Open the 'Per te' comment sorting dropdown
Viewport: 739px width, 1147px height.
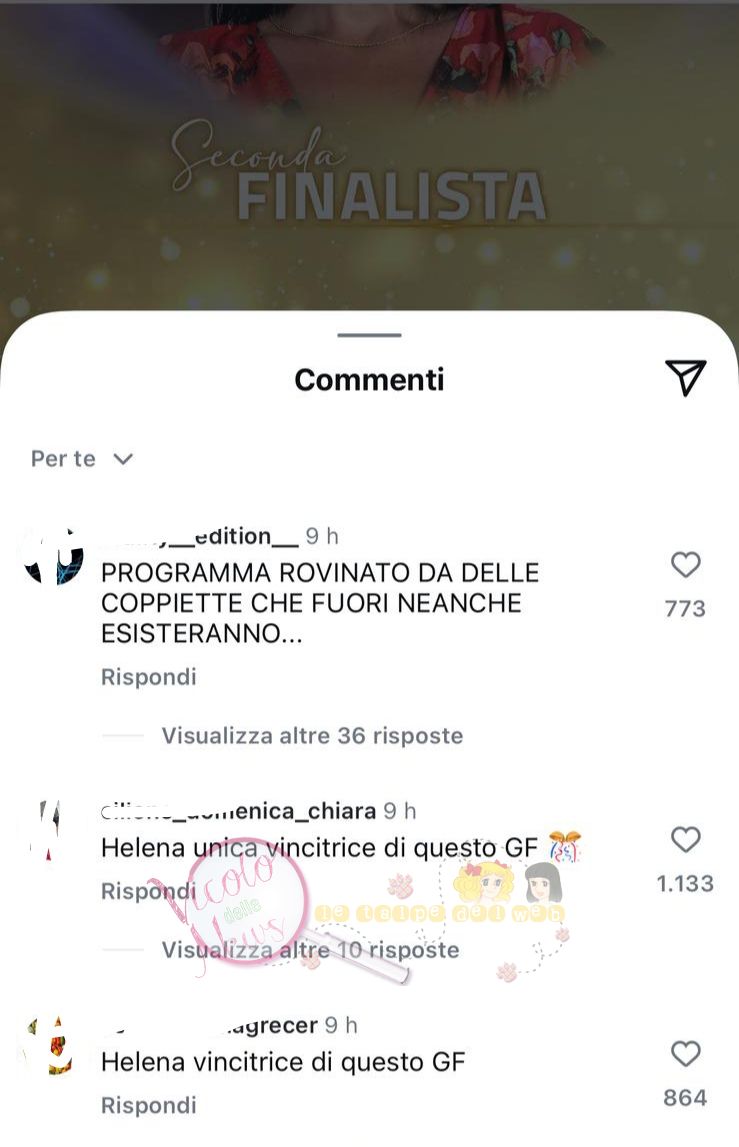[82, 459]
